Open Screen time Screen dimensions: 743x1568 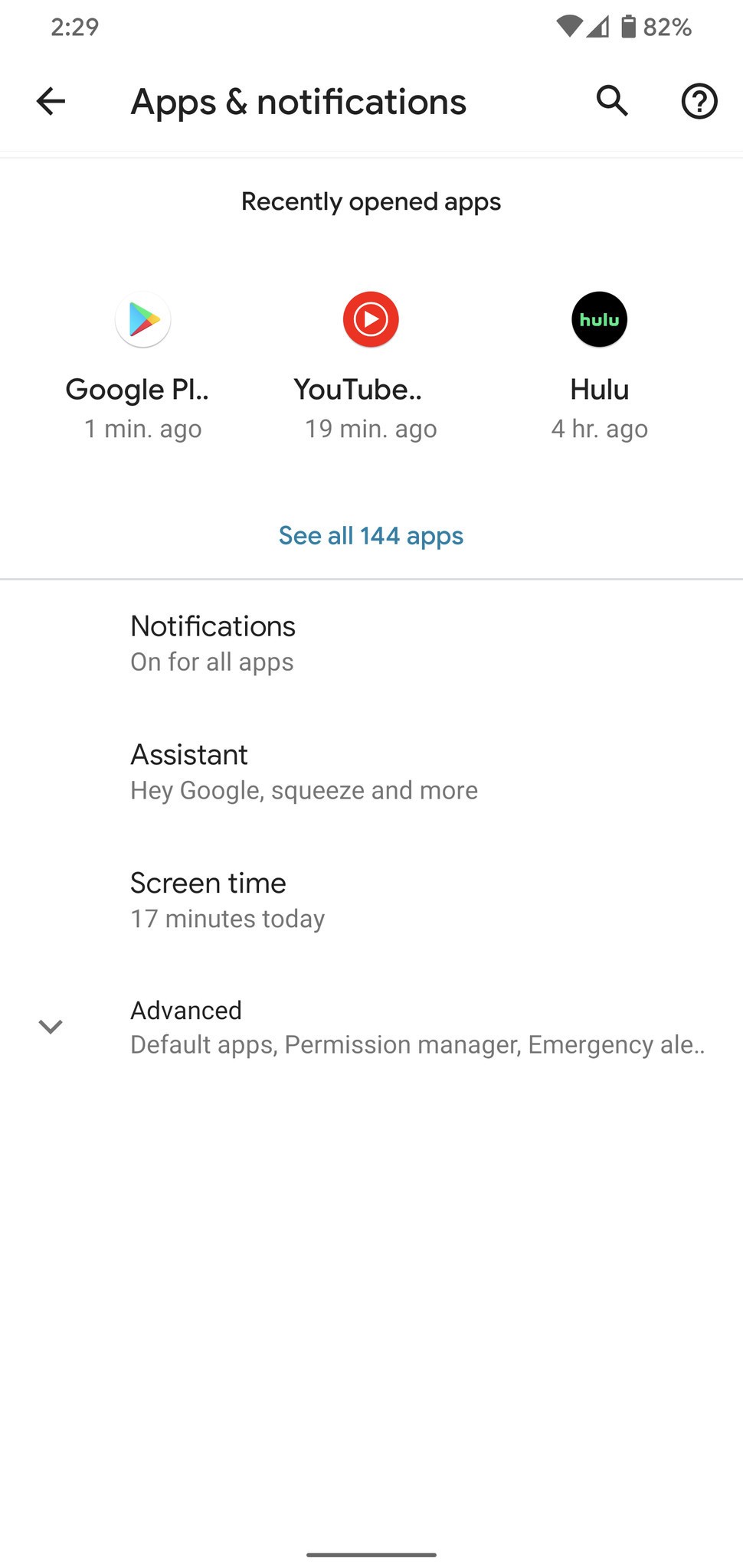pyautogui.click(x=371, y=900)
